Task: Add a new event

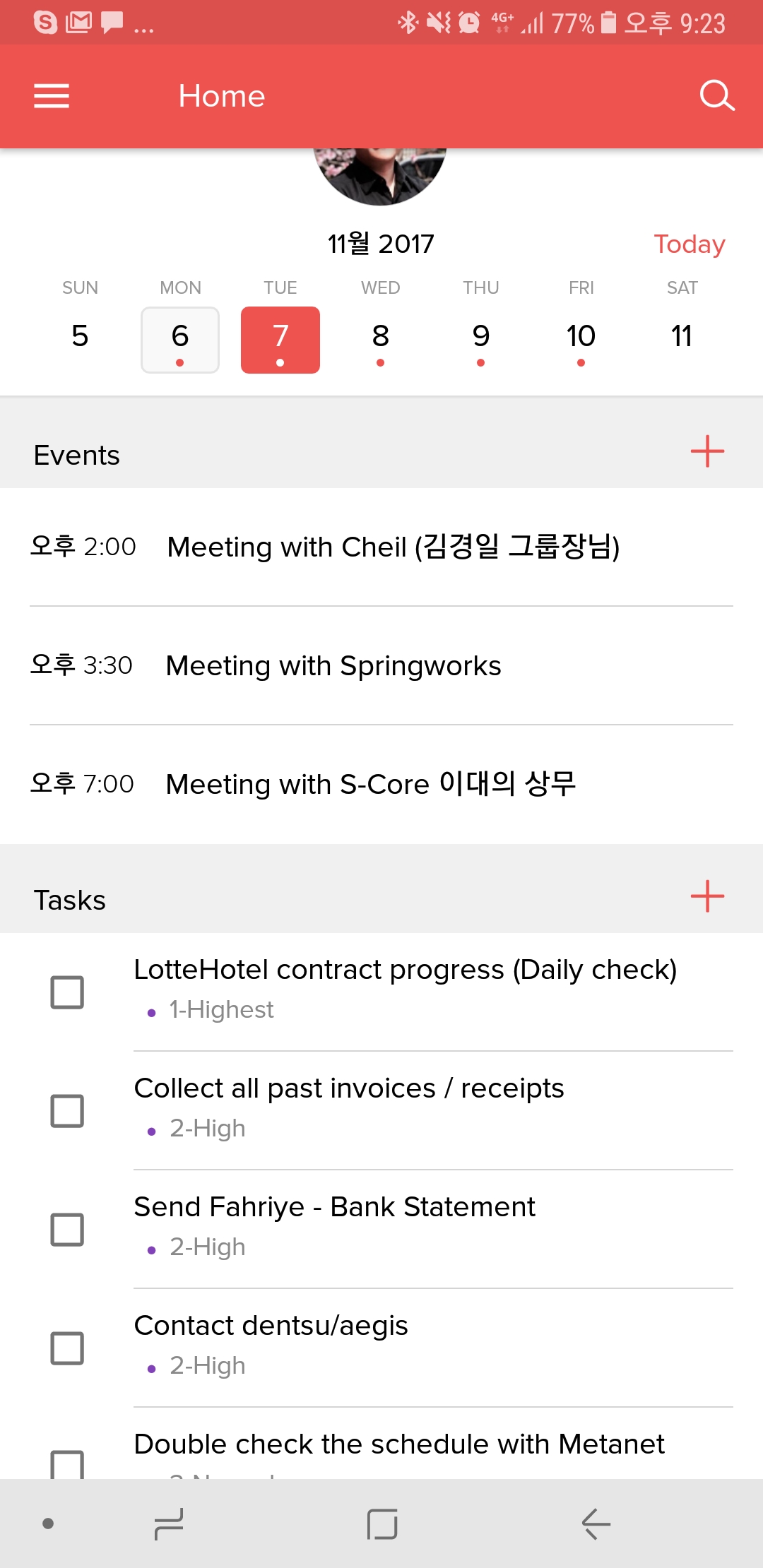Action: 707,452
